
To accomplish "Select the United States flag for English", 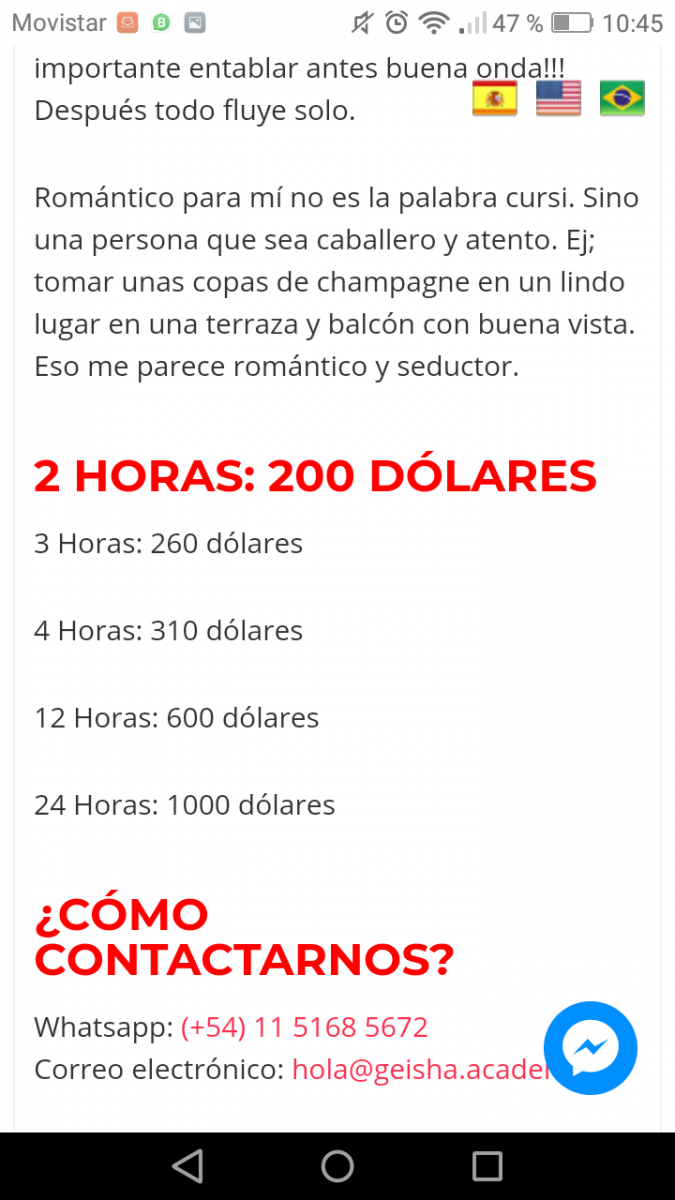I will [x=558, y=98].
